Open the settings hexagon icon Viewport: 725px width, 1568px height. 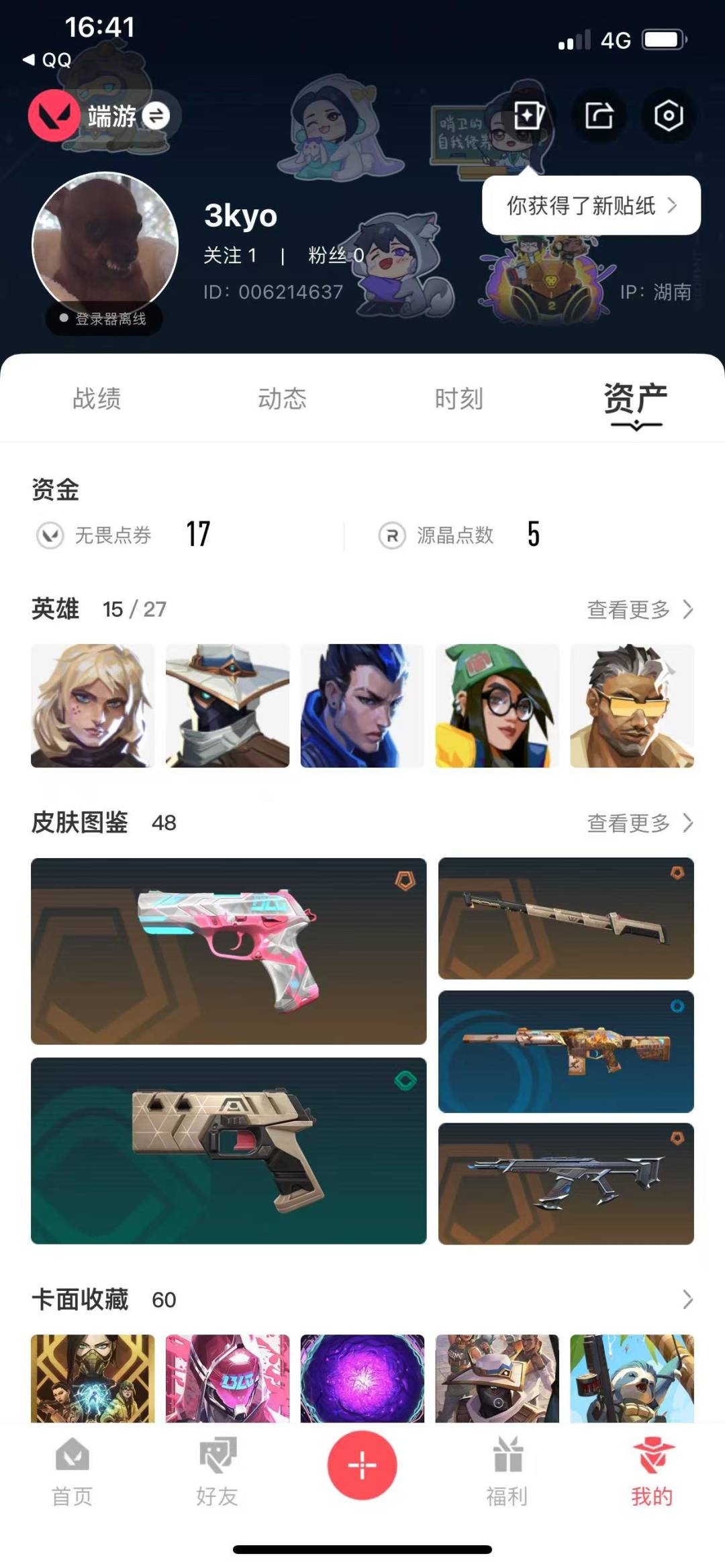click(669, 116)
